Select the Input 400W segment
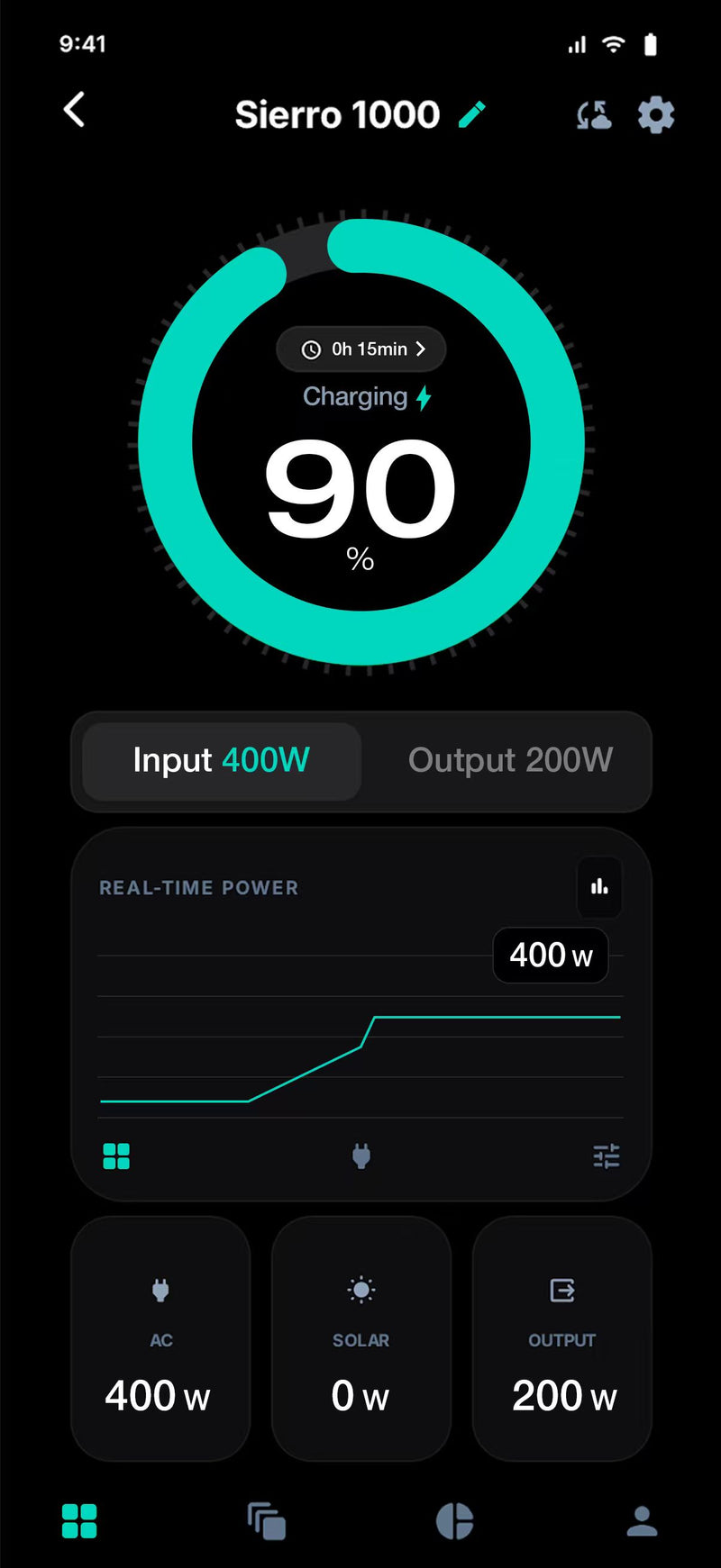Viewport: 721px width, 1568px height. point(222,760)
